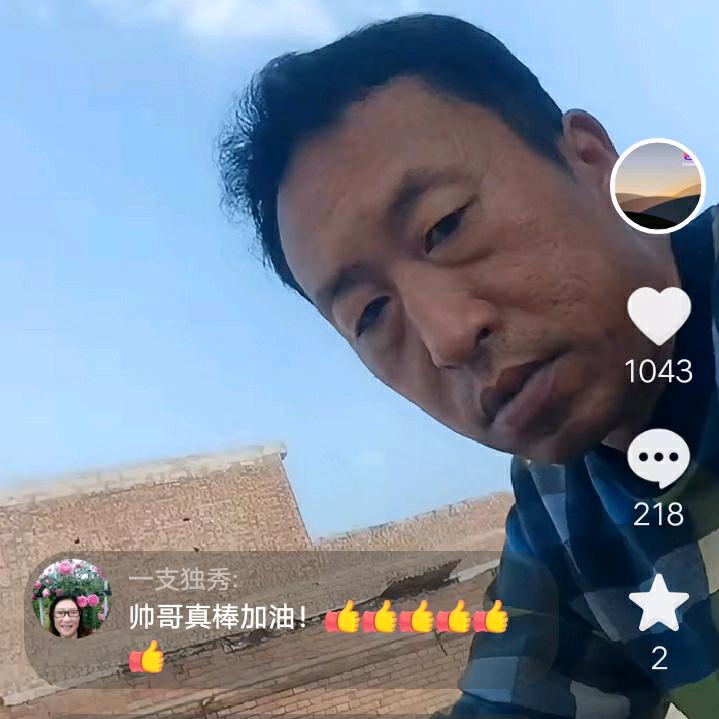Screen dimensions: 719x719
Task: Add this video to favorites star
Action: (658, 604)
